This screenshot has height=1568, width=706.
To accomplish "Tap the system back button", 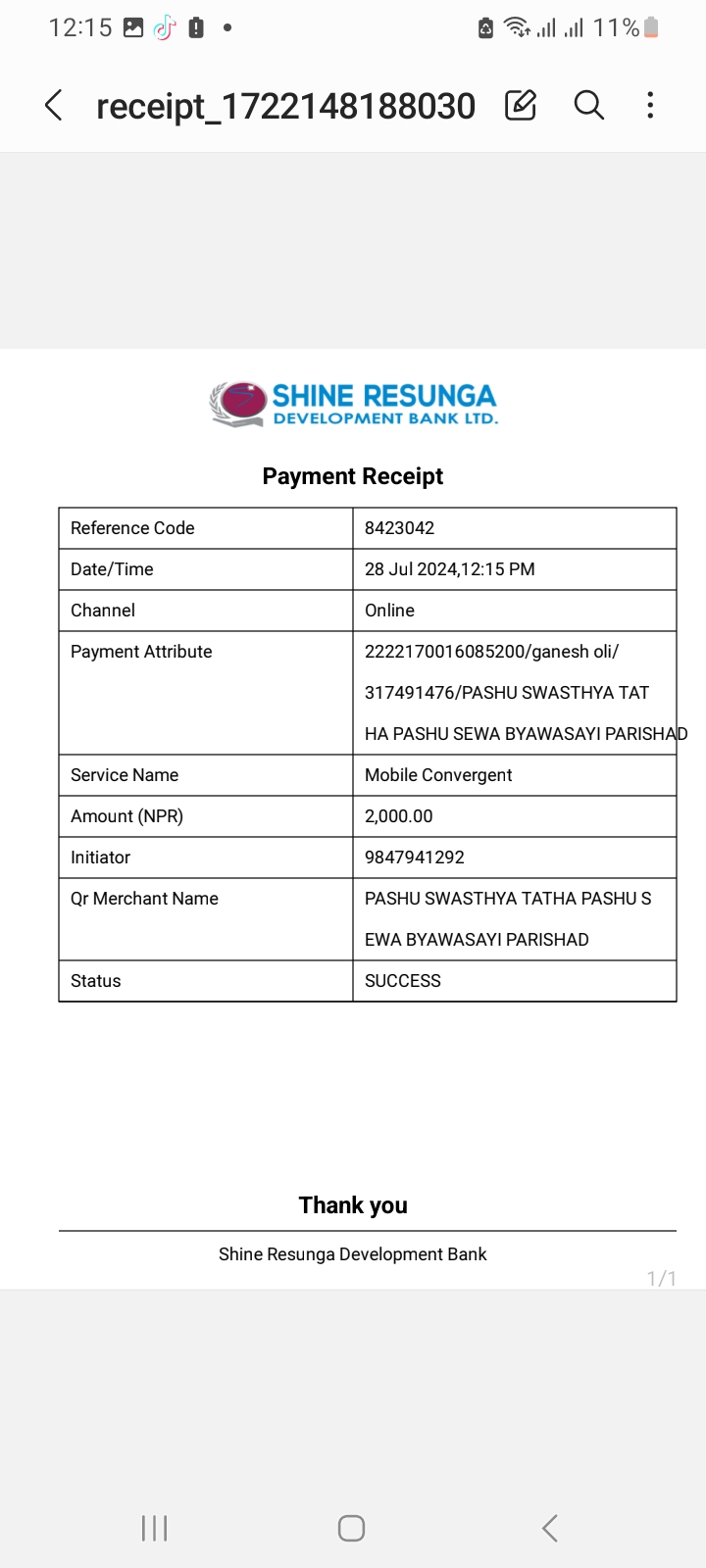I will point(550,1528).
